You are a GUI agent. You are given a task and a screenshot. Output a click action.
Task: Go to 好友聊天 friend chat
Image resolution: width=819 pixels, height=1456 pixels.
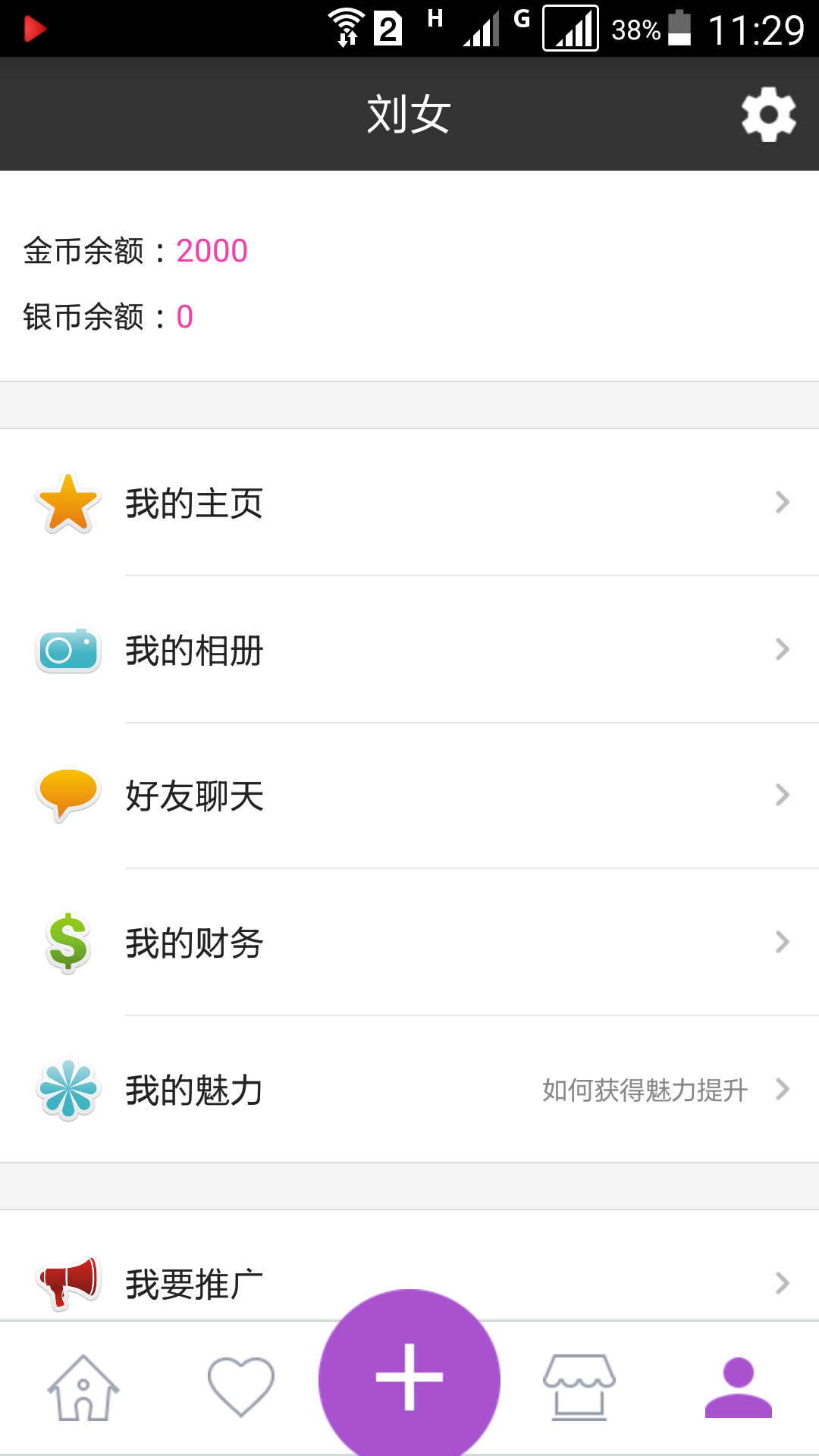coord(409,795)
